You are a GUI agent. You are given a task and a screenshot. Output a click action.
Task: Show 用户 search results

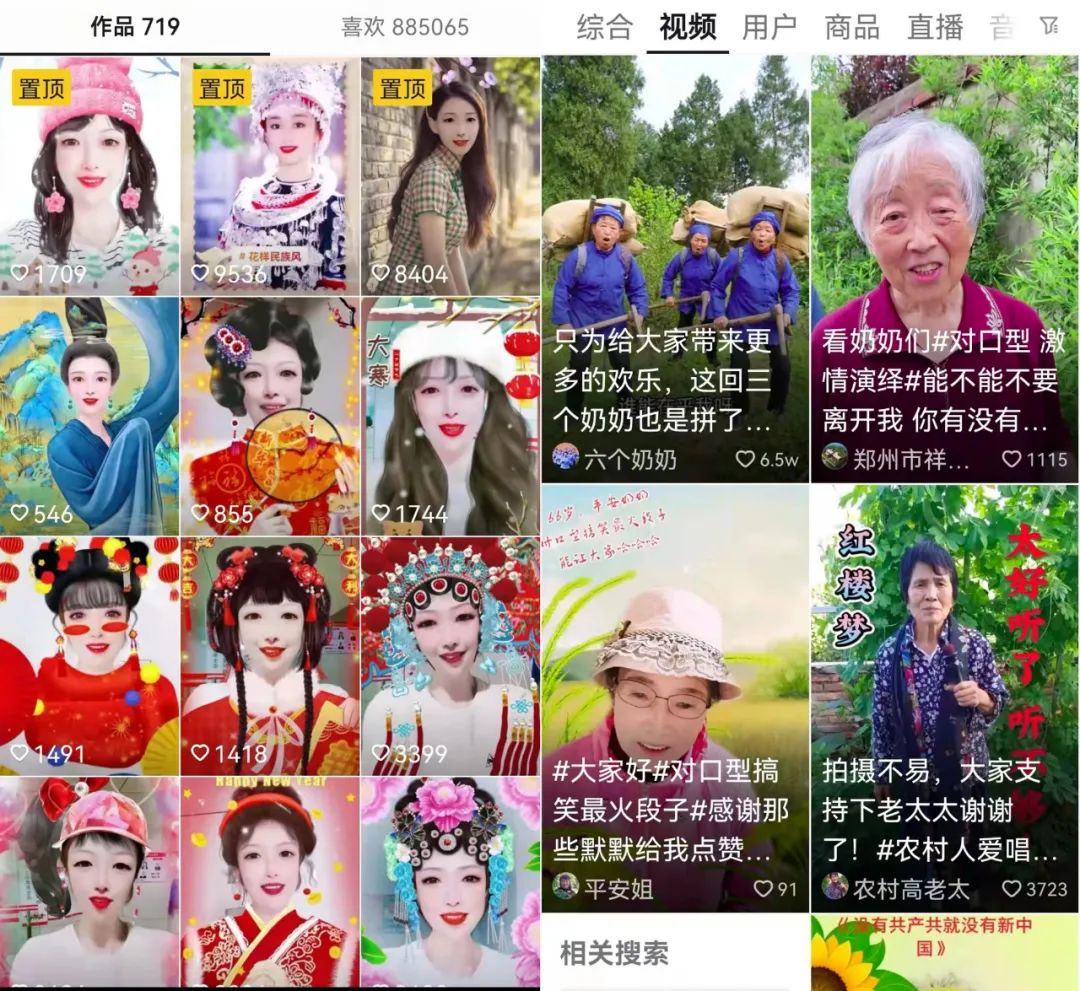pyautogui.click(x=769, y=27)
